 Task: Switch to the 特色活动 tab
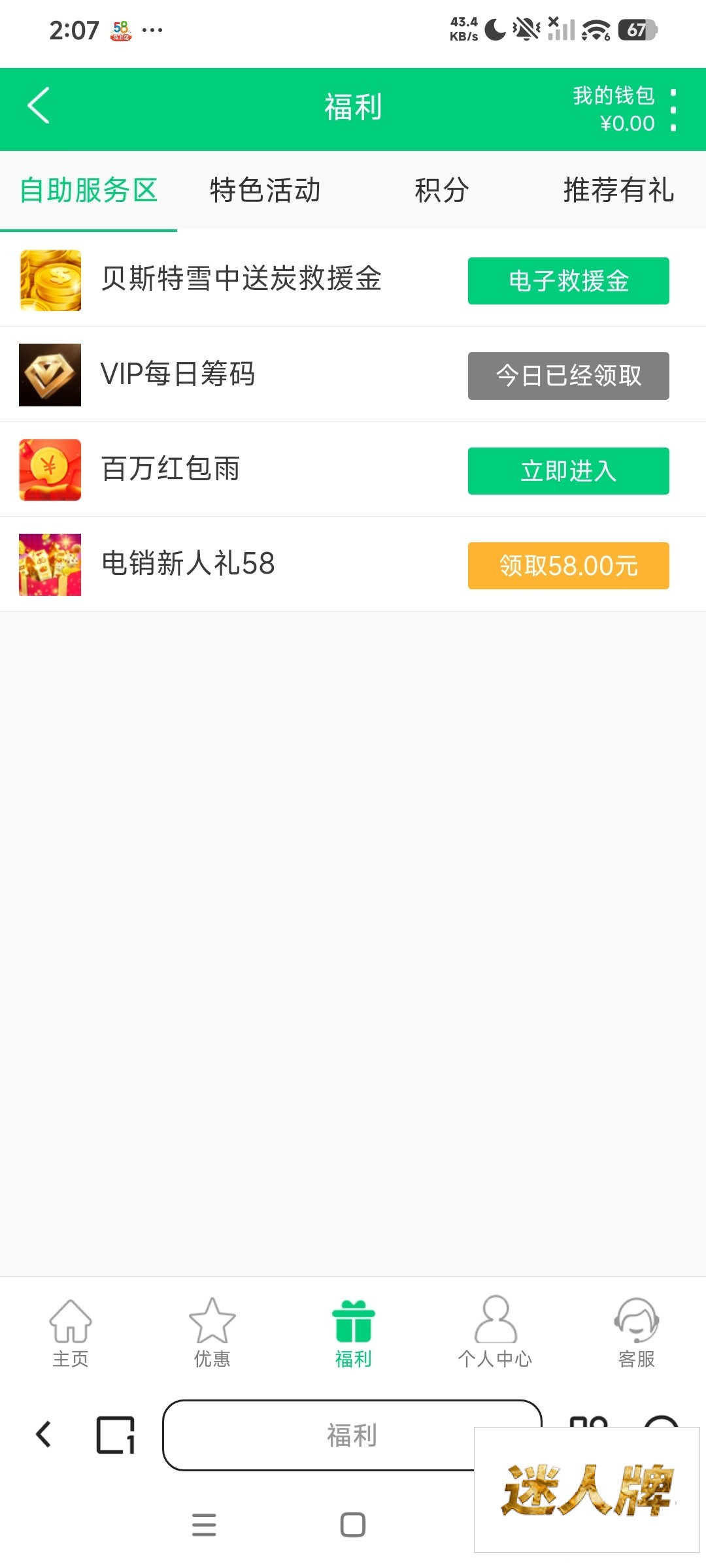[x=265, y=190]
